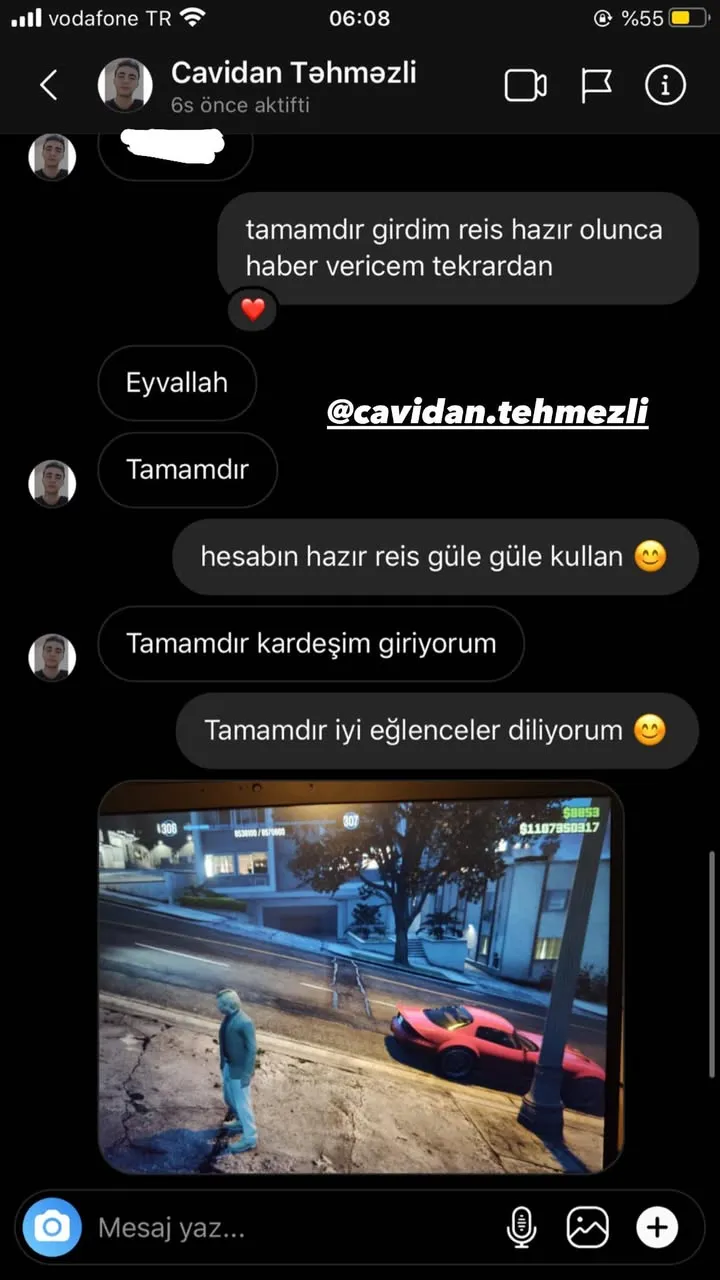720x1280 pixels.
Task: Open the camera to send a photo
Action: (50, 1227)
